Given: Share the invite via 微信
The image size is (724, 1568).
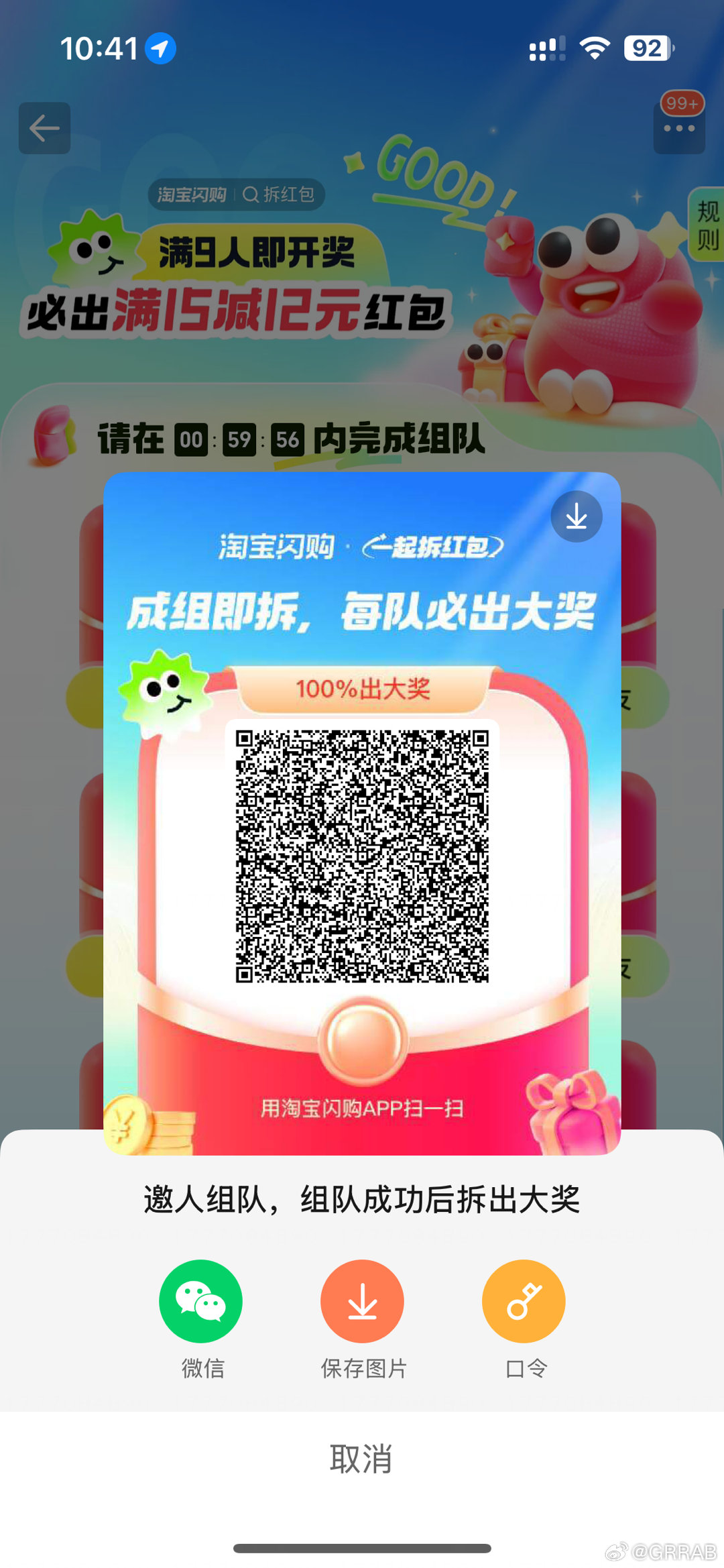Looking at the screenshot, I should (x=200, y=1301).
